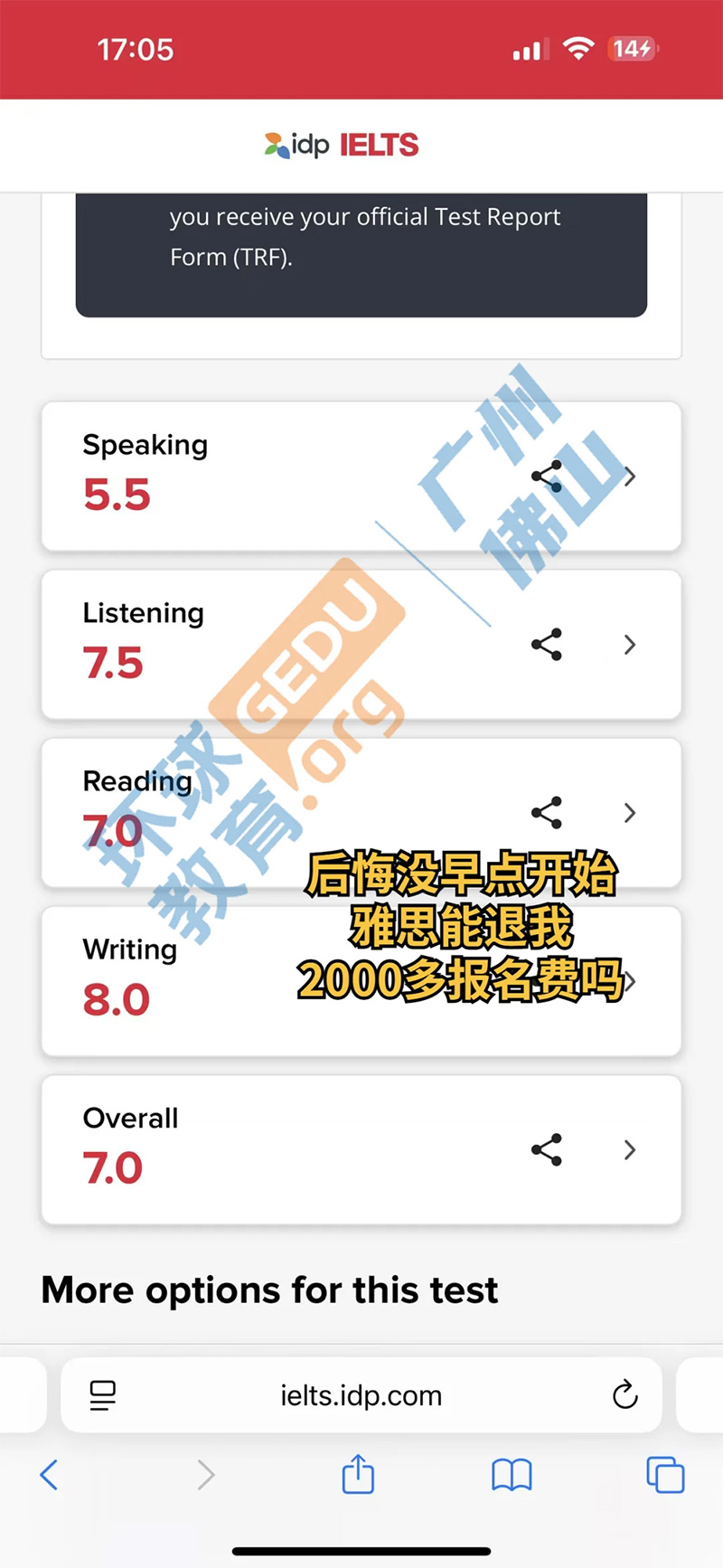Open Safari share sheet
Viewport: 723px width, 1568px height.
[x=358, y=1474]
